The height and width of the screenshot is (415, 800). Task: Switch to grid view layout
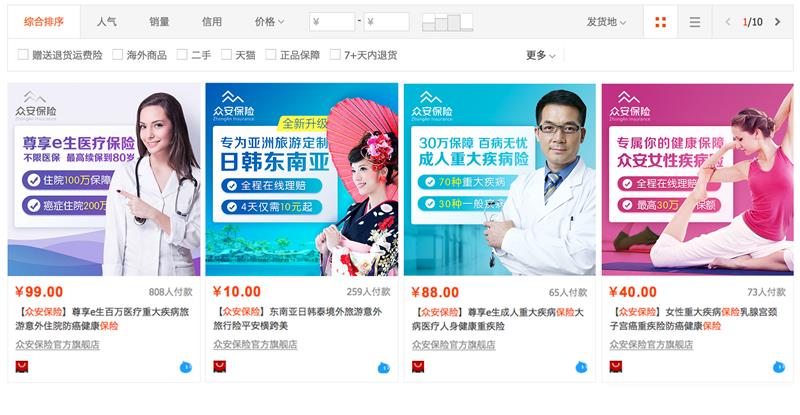[660, 21]
